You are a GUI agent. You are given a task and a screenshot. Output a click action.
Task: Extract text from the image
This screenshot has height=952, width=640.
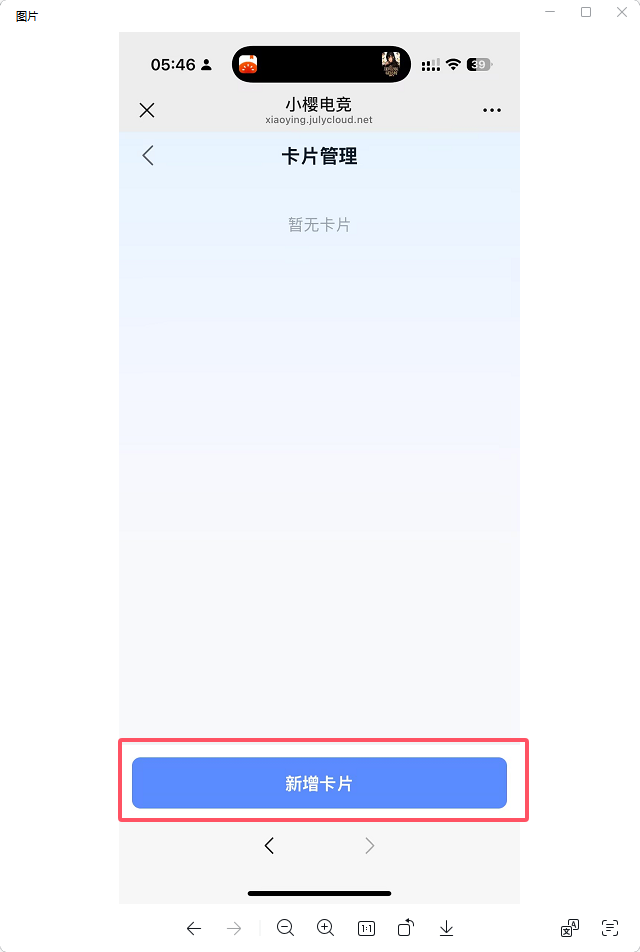pyautogui.click(x=609, y=928)
